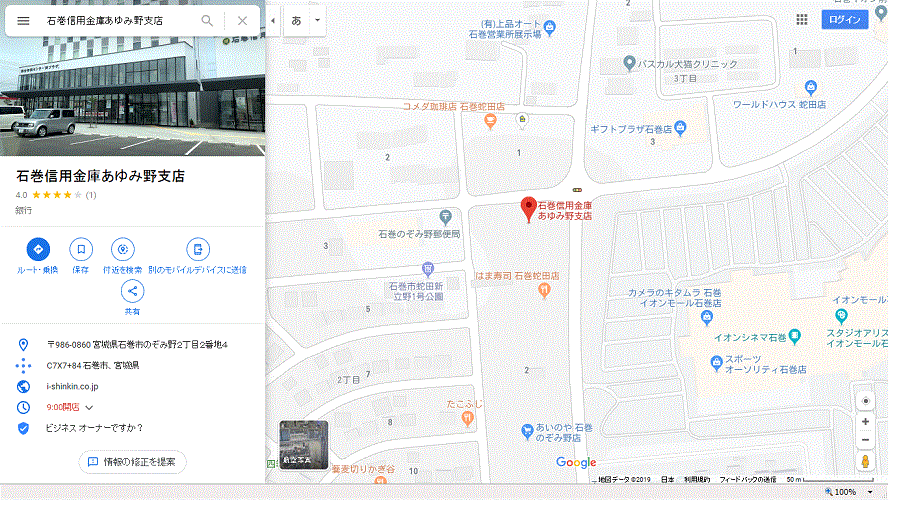This screenshot has width=910, height=511.
Task: Send to mobile device
Action: coord(197,249)
